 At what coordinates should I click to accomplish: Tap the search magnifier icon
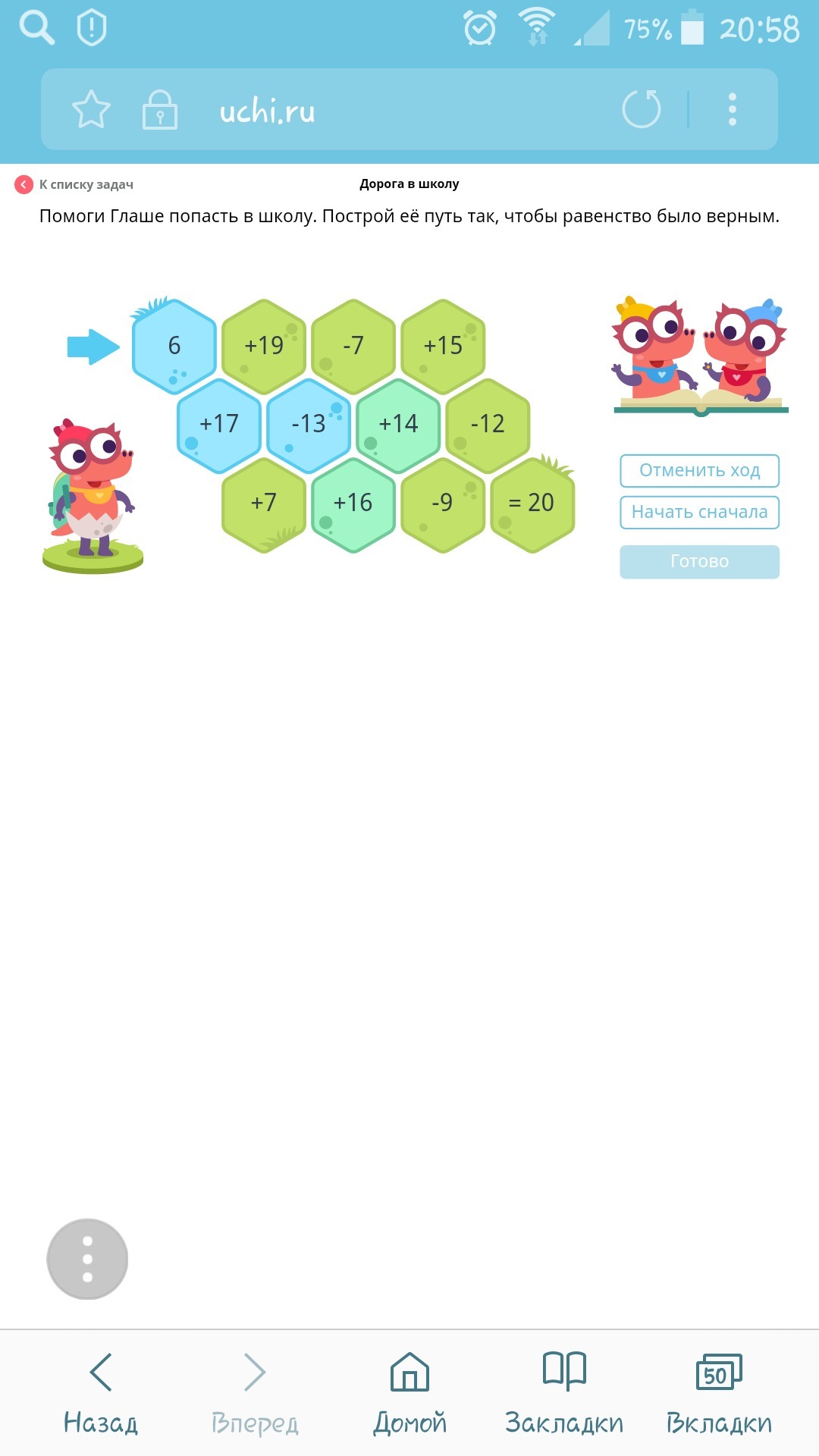click(36, 28)
